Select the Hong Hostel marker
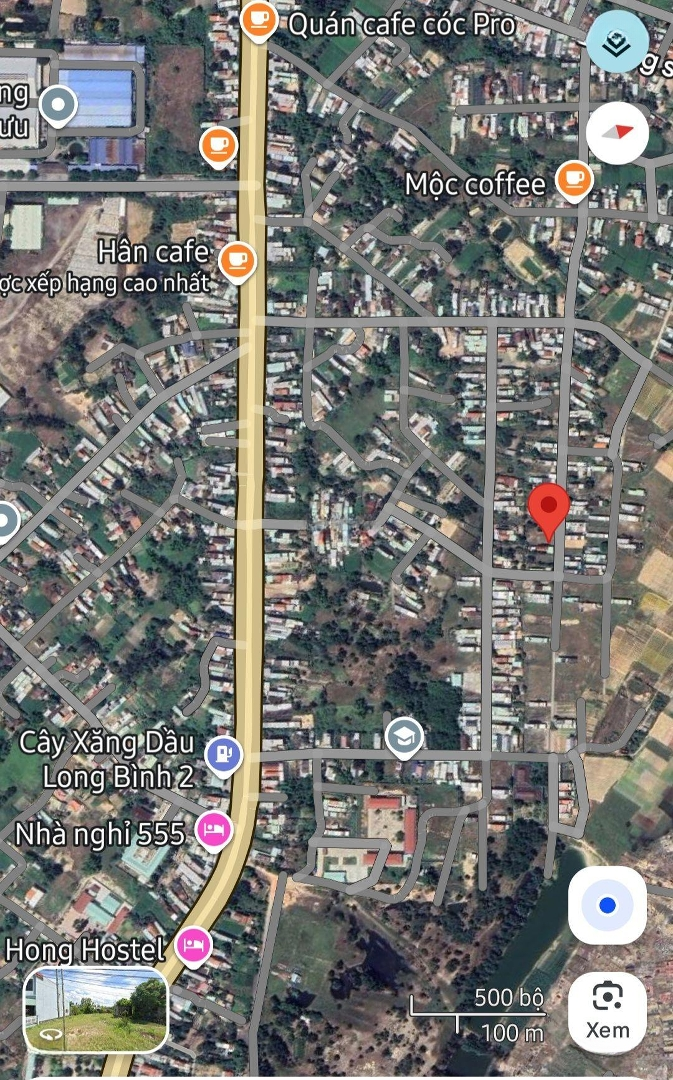 [x=192, y=945]
